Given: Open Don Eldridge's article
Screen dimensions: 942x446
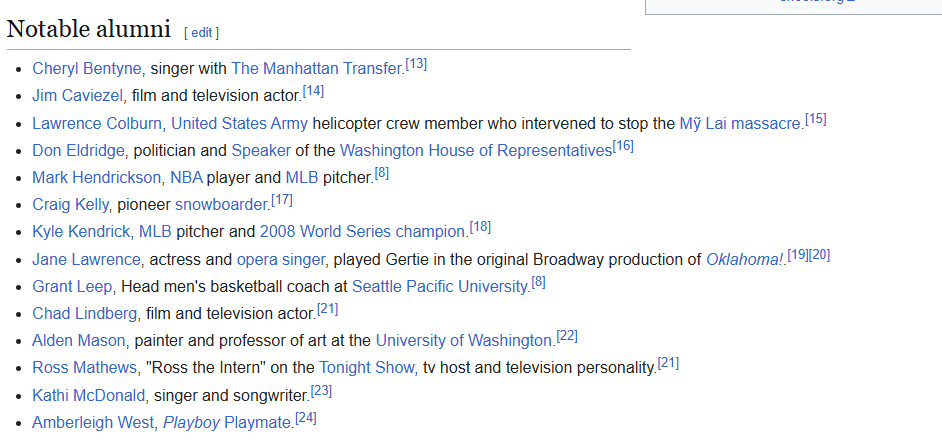Looking at the screenshot, I should [x=78, y=151].
